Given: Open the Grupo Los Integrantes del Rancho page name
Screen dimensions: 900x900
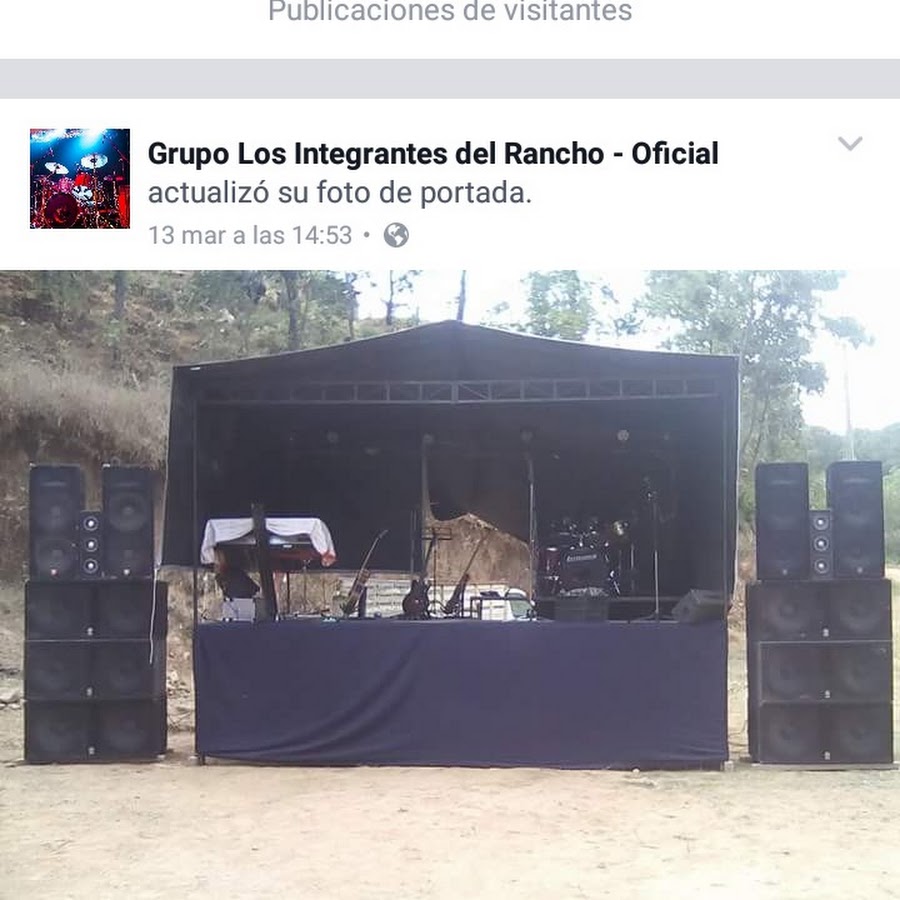Looking at the screenshot, I should 432,154.
